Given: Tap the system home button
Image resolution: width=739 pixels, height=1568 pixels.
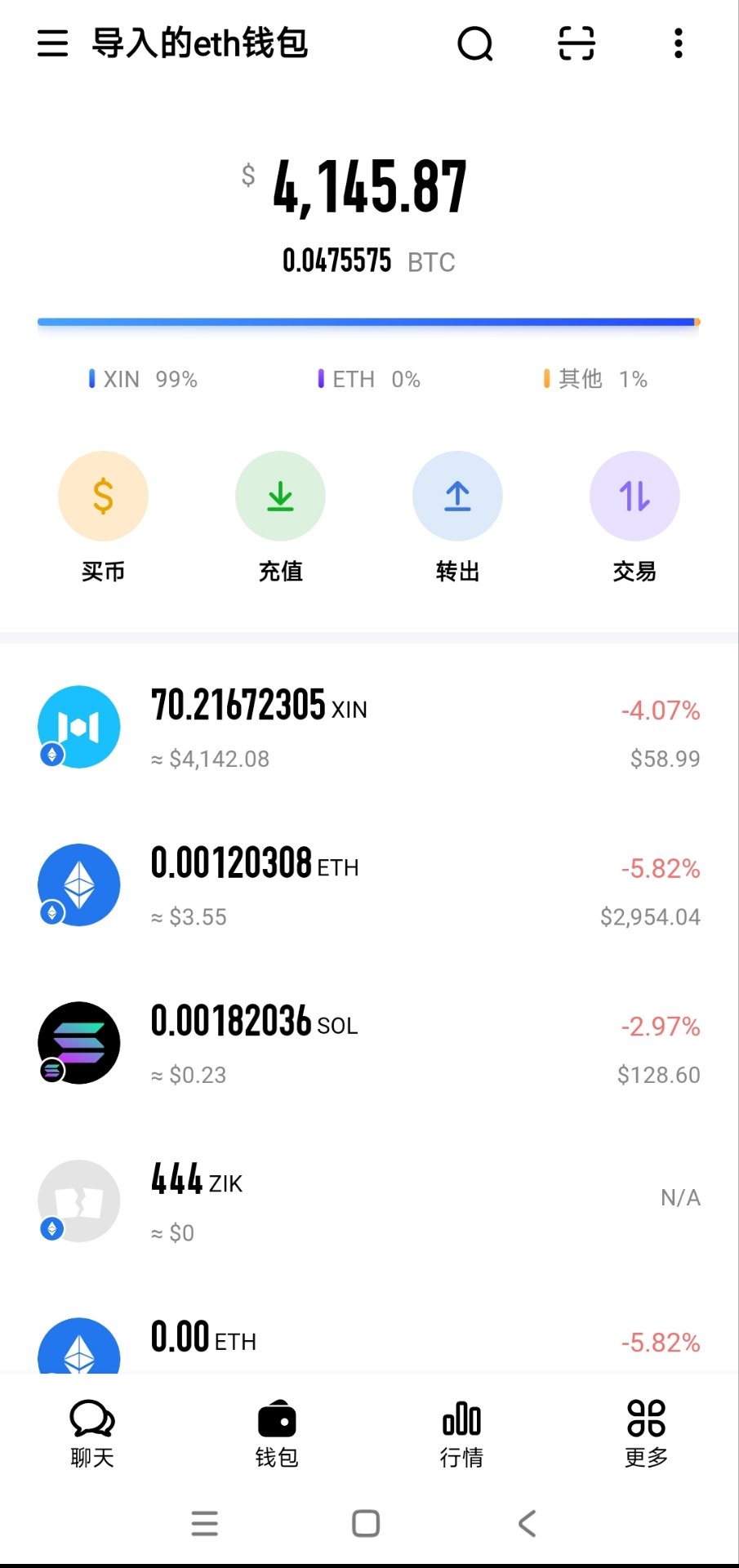Looking at the screenshot, I should click(366, 1523).
